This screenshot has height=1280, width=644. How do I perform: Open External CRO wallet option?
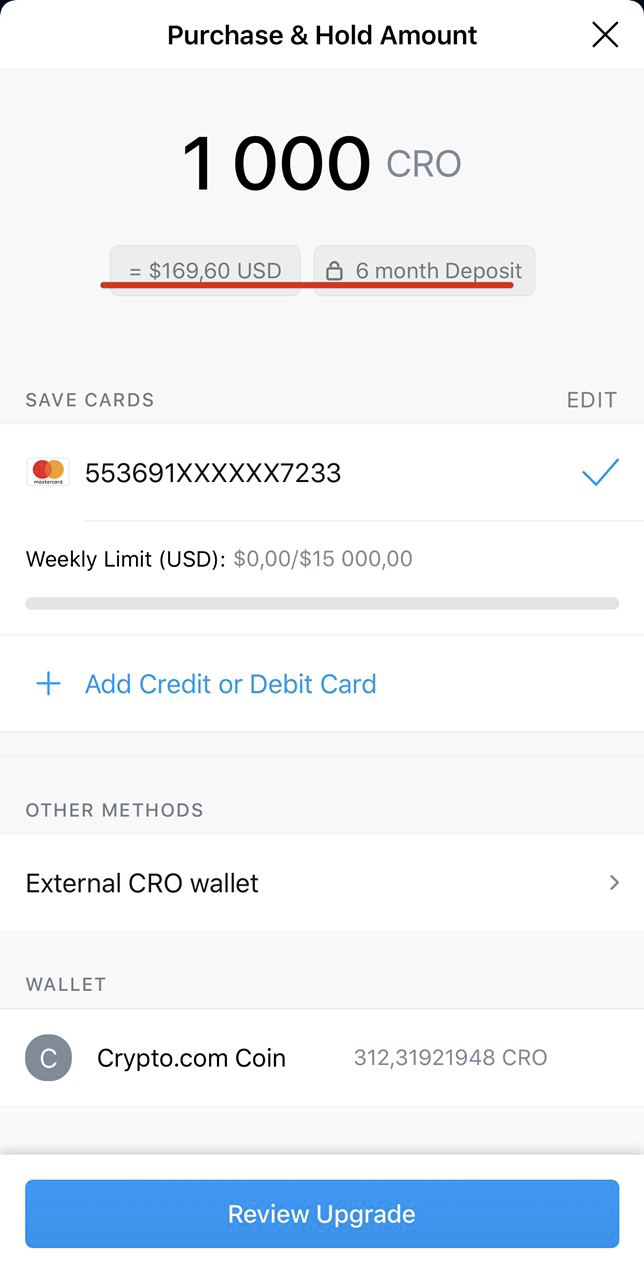click(321, 883)
